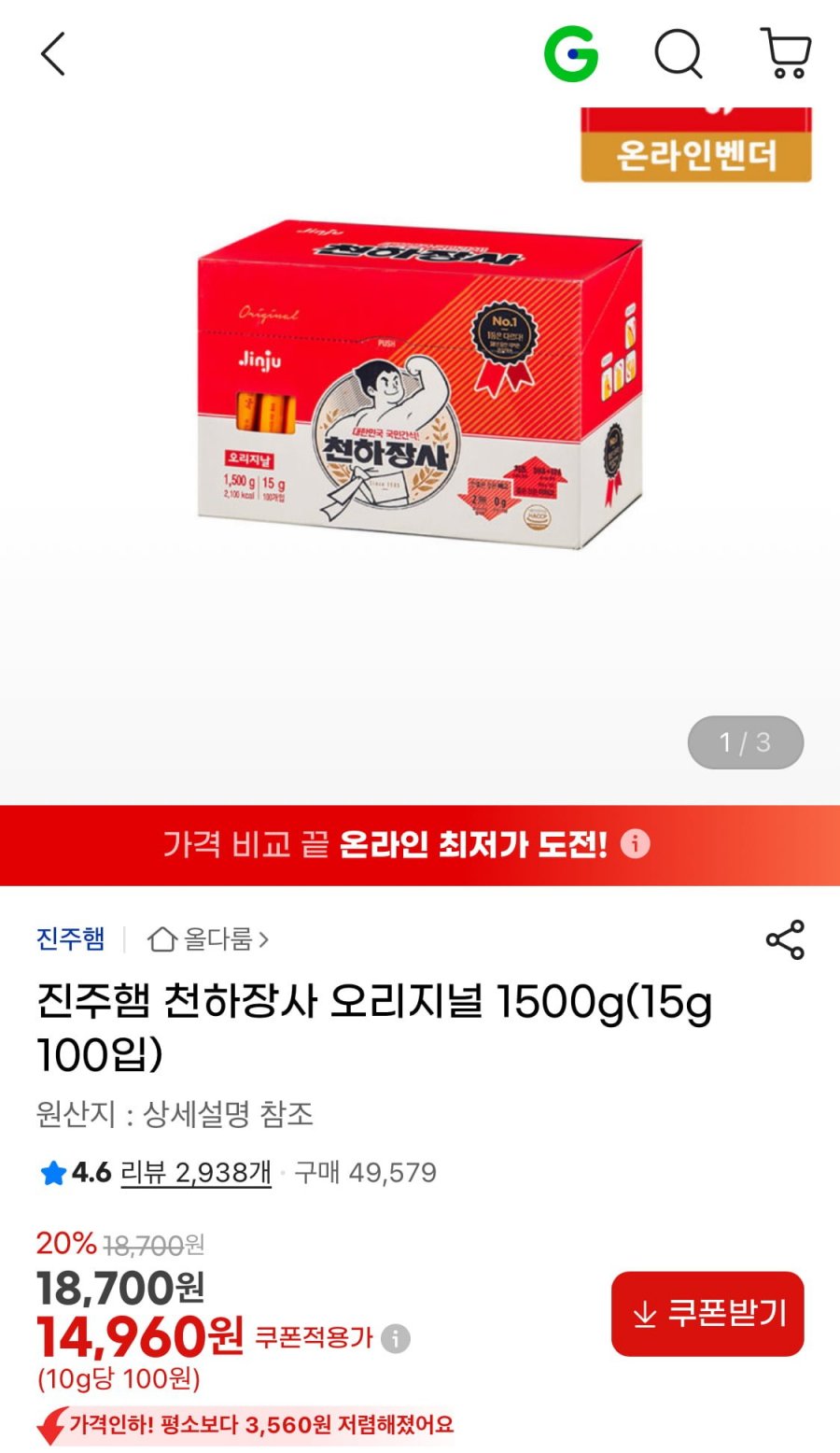Download coupon with 쿠폰받기 button

(x=707, y=1314)
